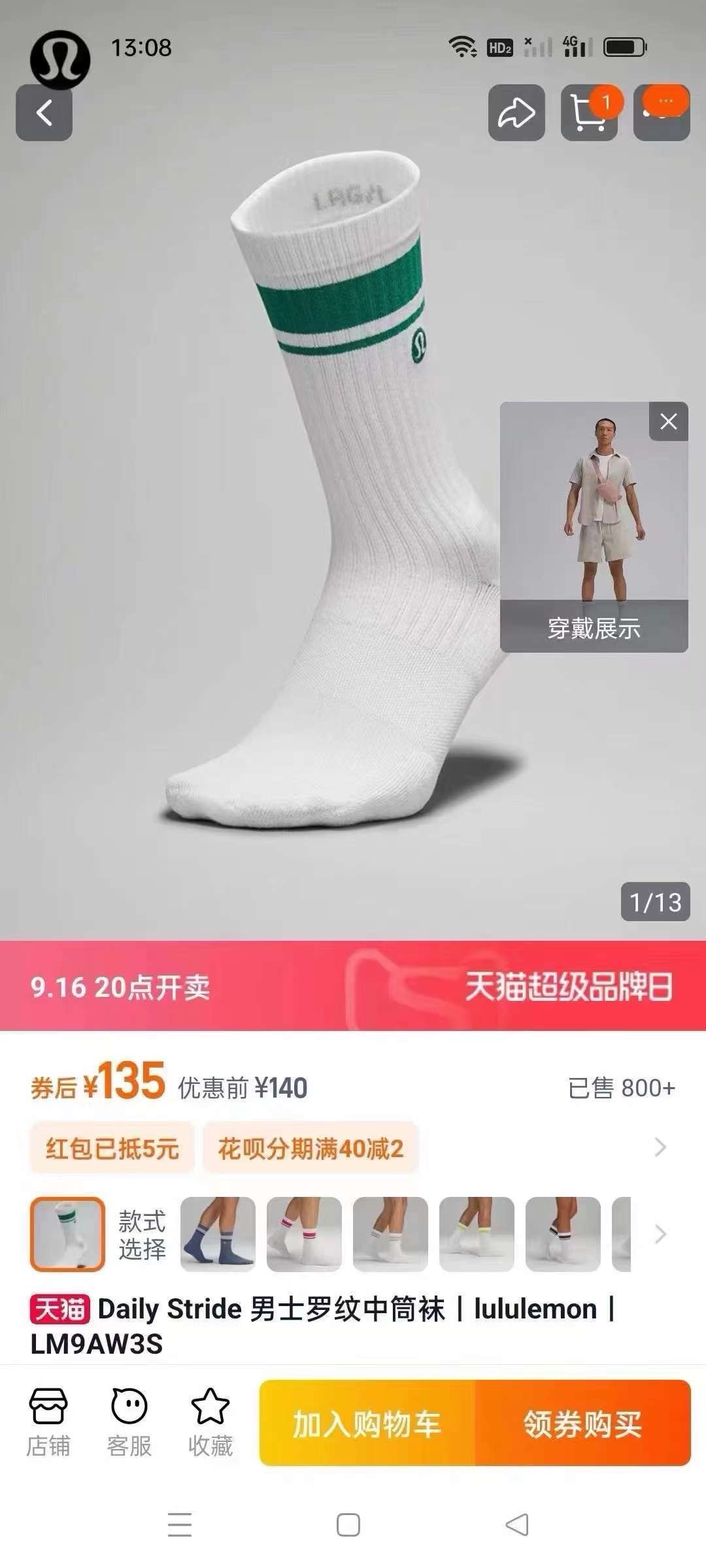
Task: Pick the black-striped sock style
Action: coord(563,1234)
